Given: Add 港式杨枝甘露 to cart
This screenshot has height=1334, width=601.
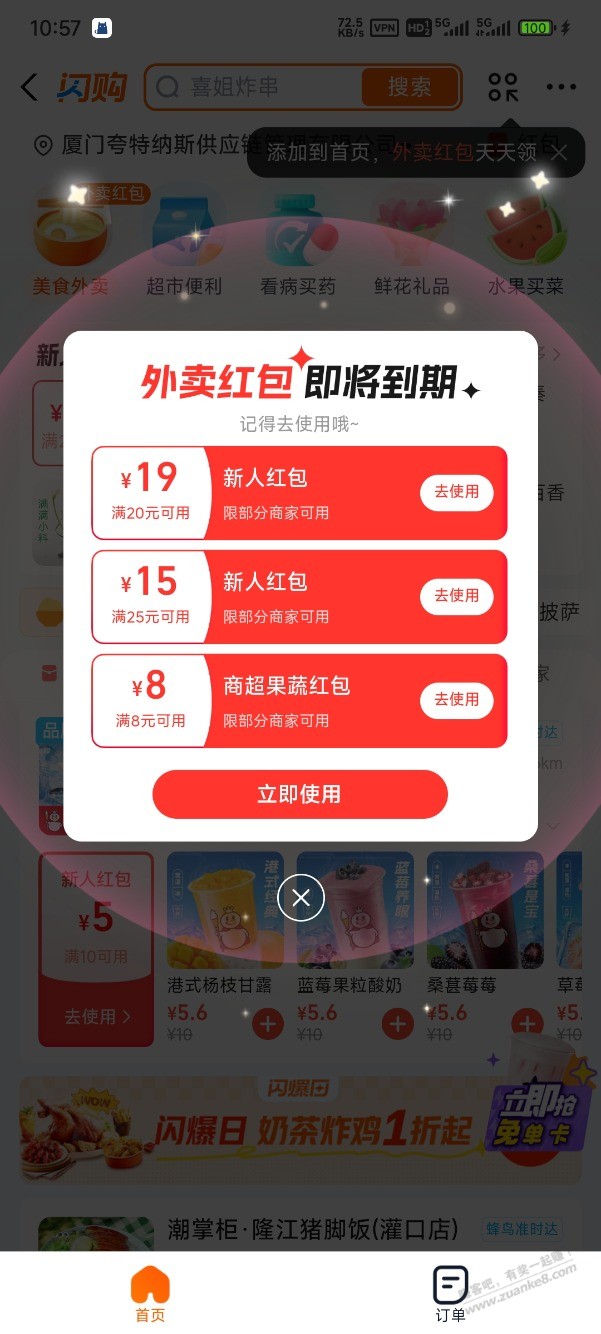Looking at the screenshot, I should tap(268, 1025).
